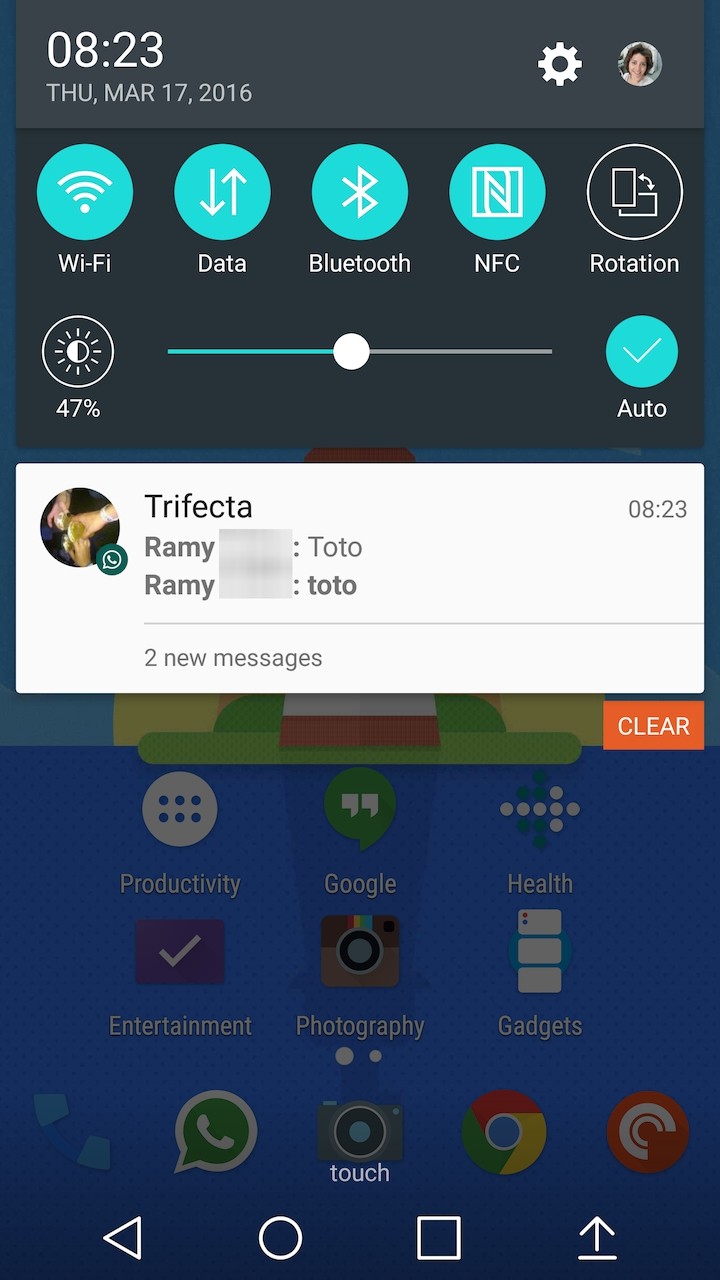Open the Trifecta WhatsApp notification
The height and width of the screenshot is (1280, 720).
click(x=360, y=578)
